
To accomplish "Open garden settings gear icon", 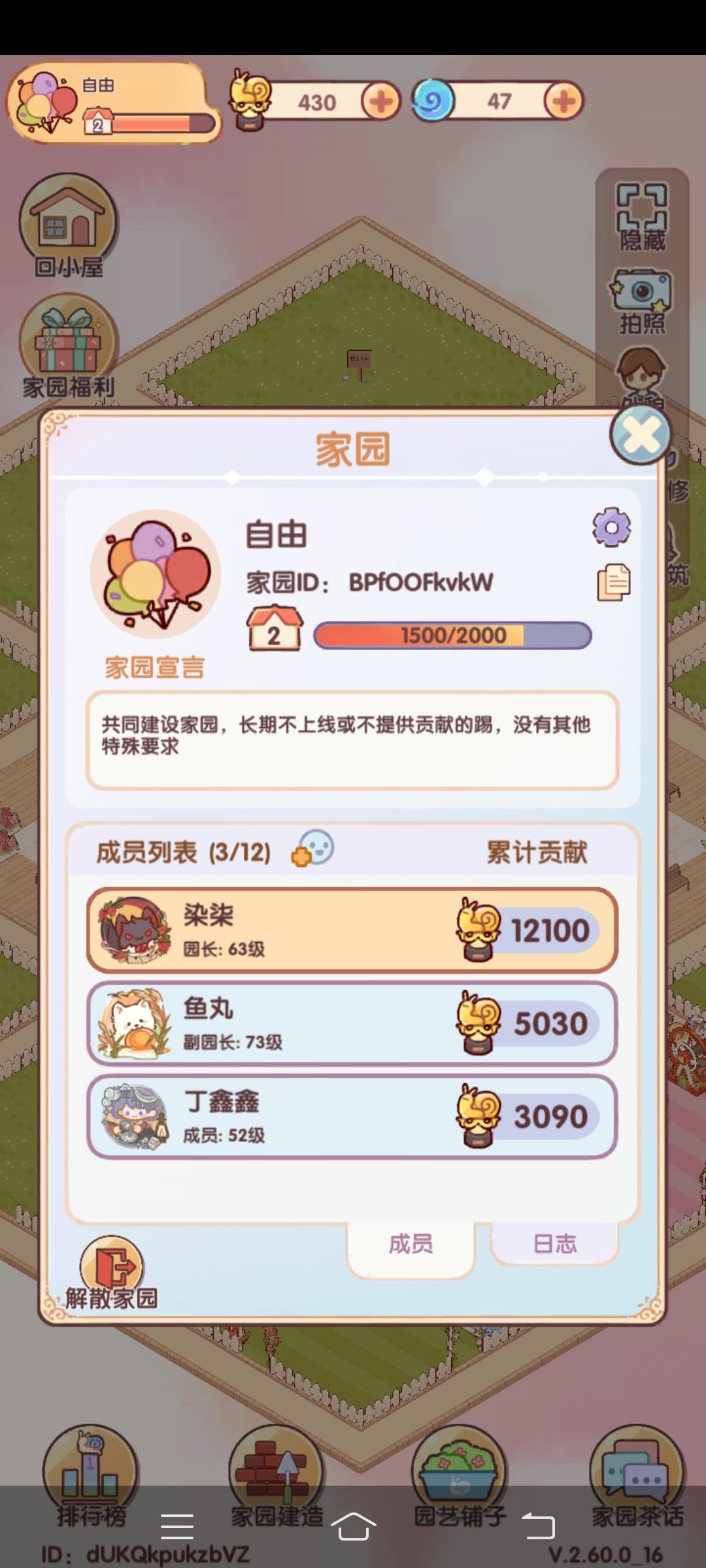I will click(612, 527).
